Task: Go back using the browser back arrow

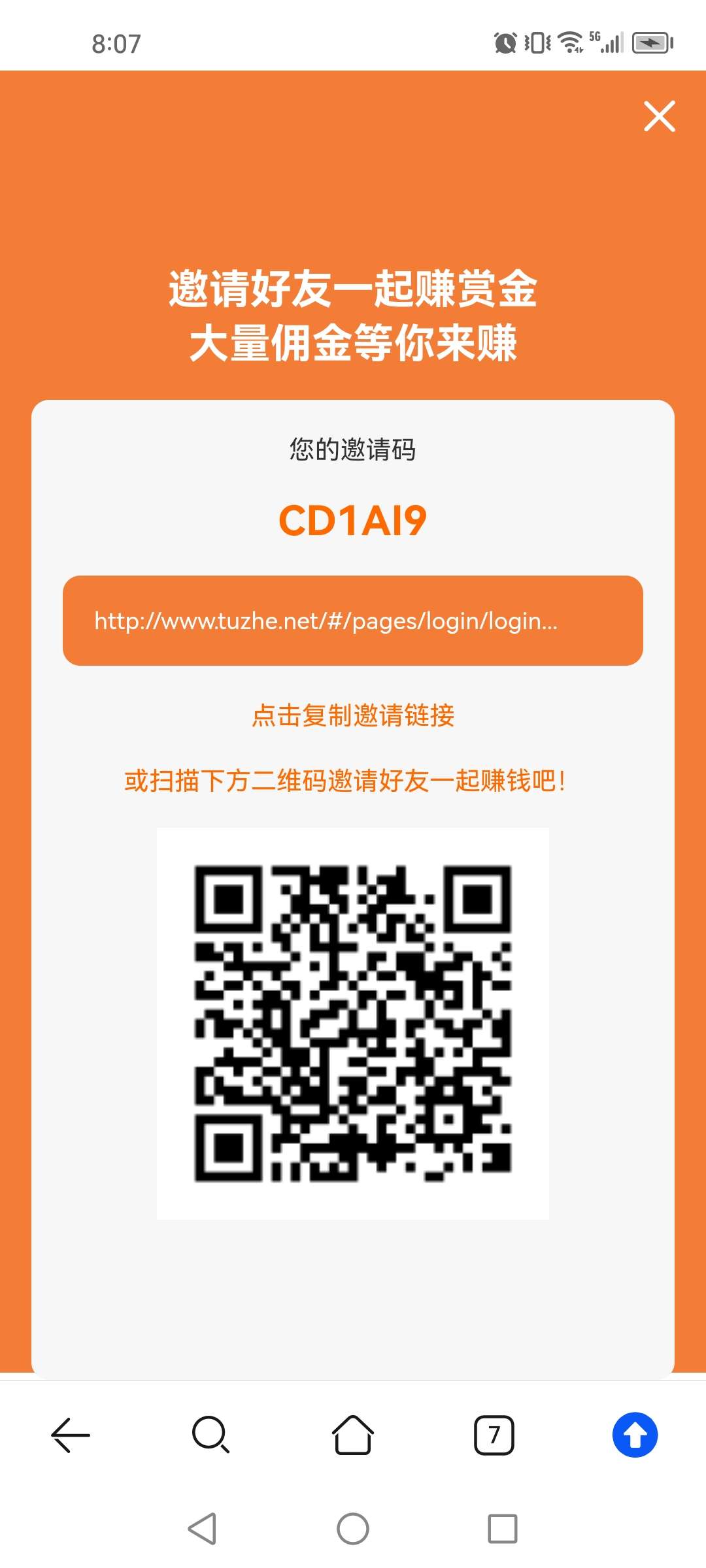Action: coord(71,1435)
